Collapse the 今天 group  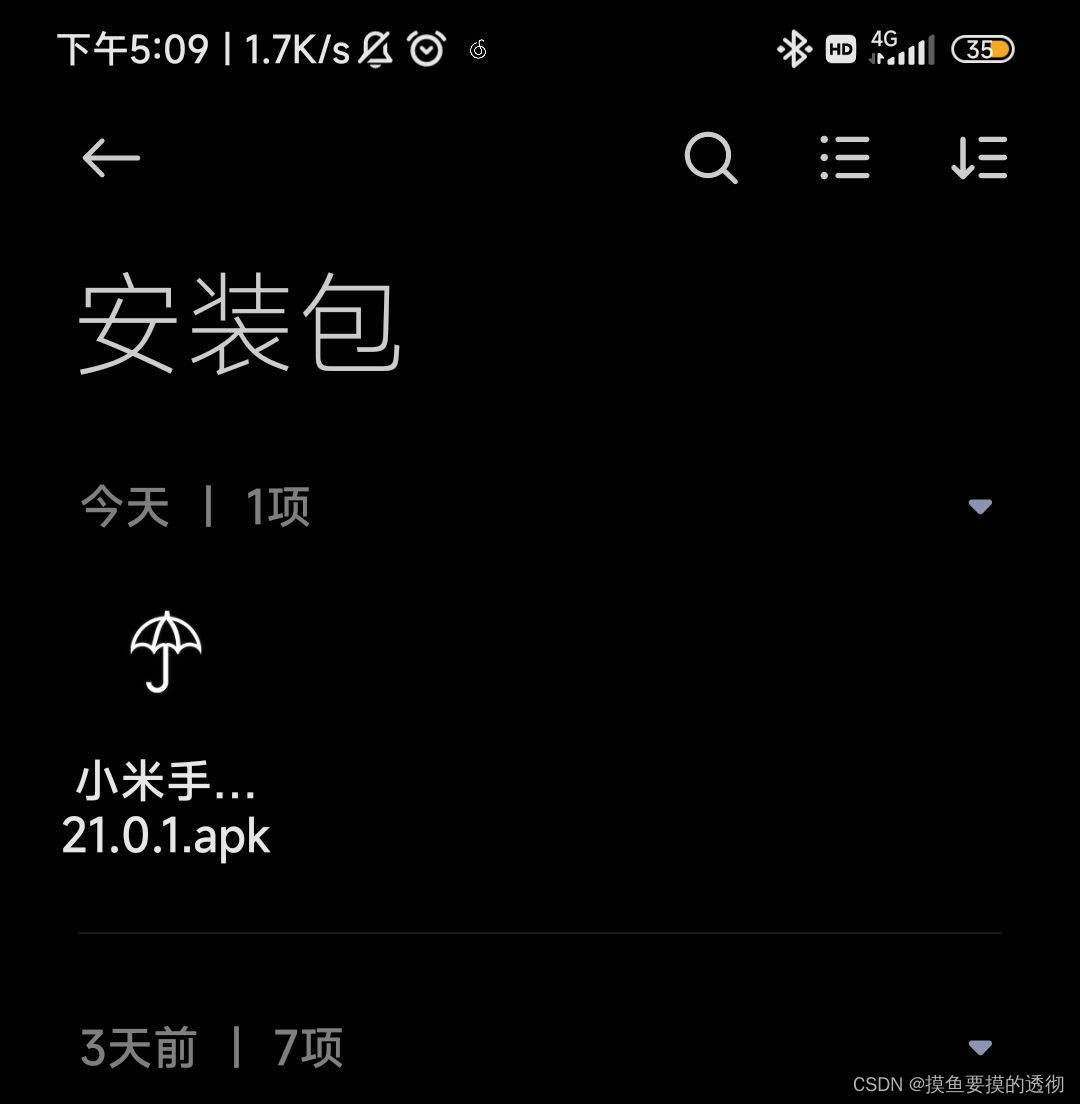point(979,506)
